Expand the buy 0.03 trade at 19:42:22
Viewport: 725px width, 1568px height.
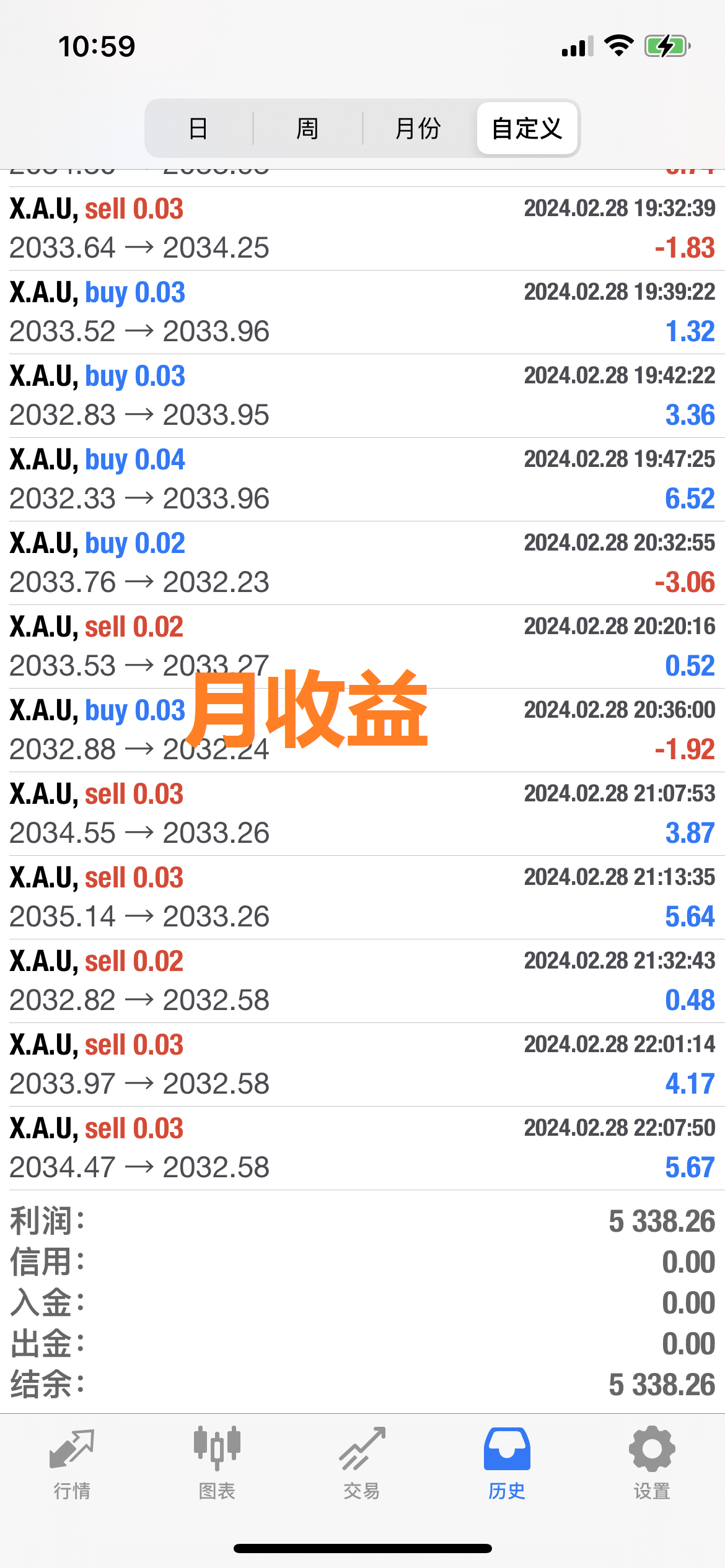click(362, 396)
